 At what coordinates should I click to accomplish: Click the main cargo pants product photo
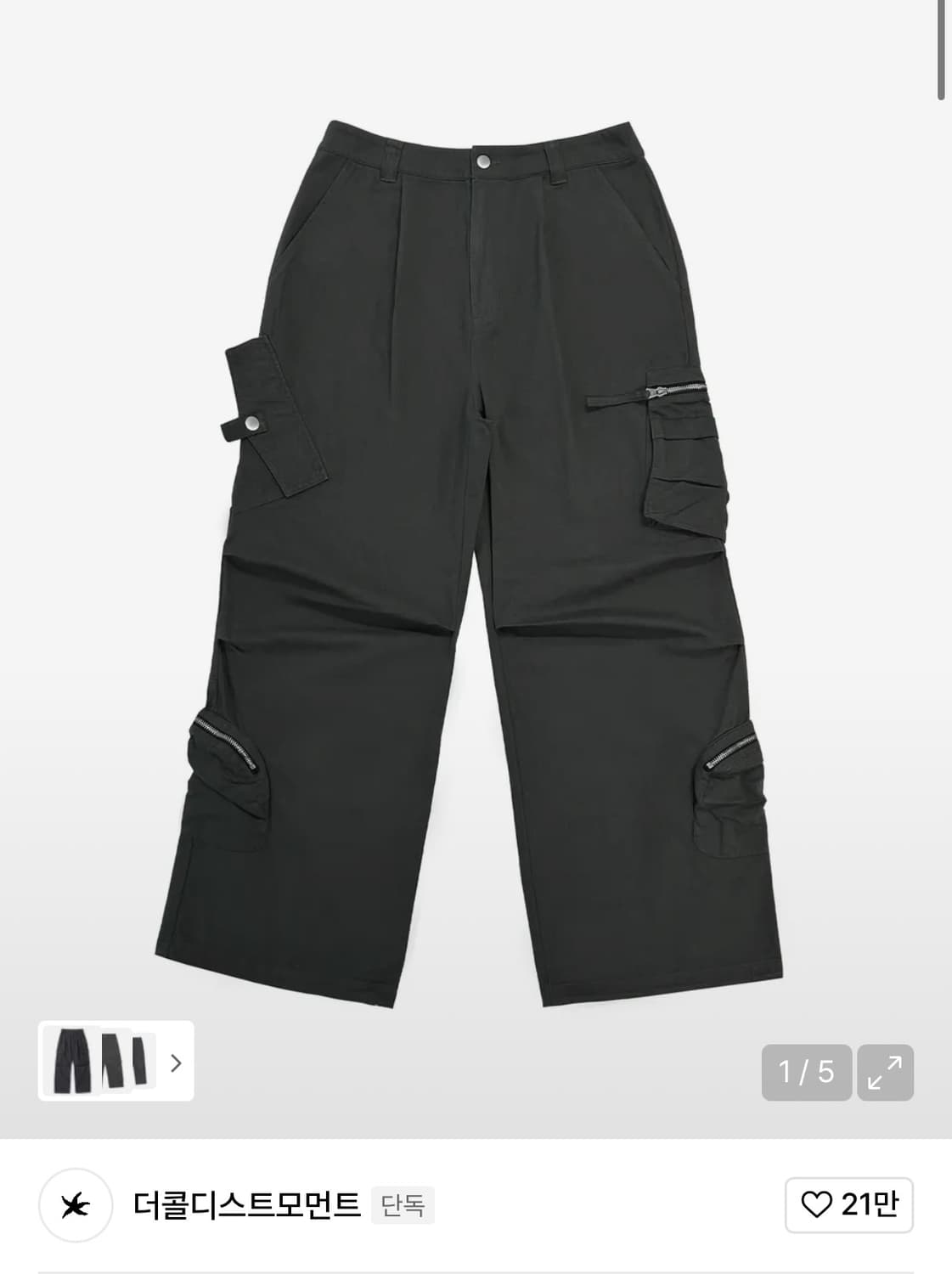(476, 552)
